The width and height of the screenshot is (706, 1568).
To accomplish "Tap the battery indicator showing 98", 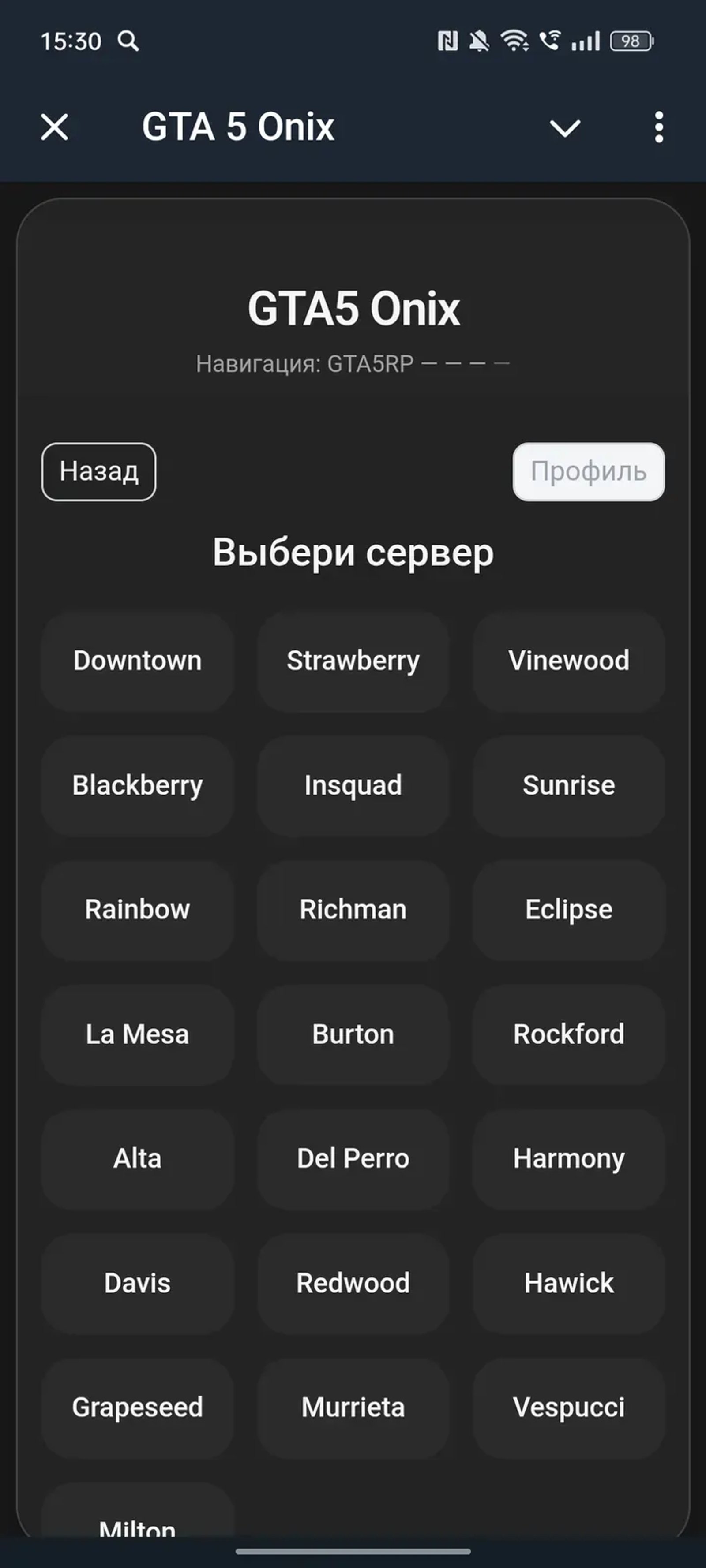I will 629,41.
